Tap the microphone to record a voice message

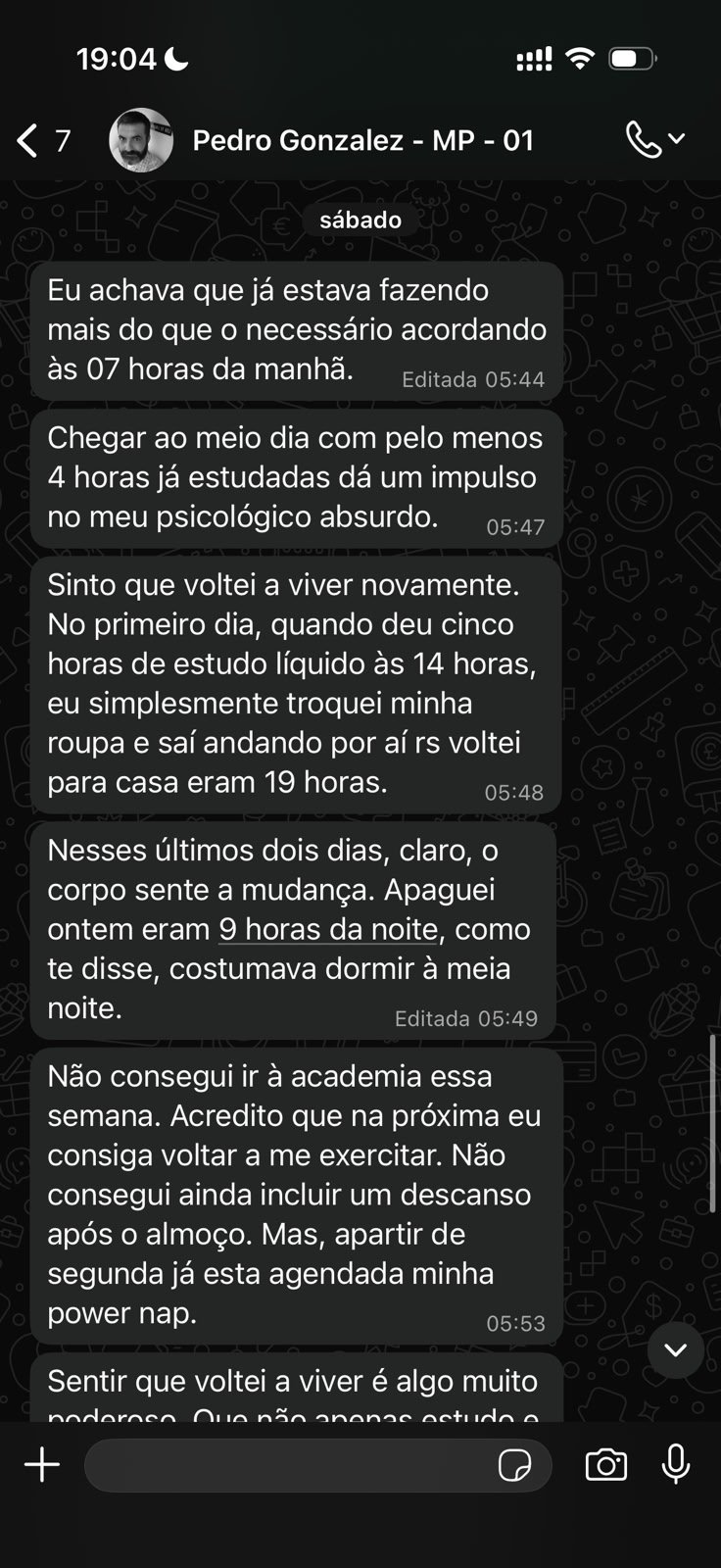676,1465
